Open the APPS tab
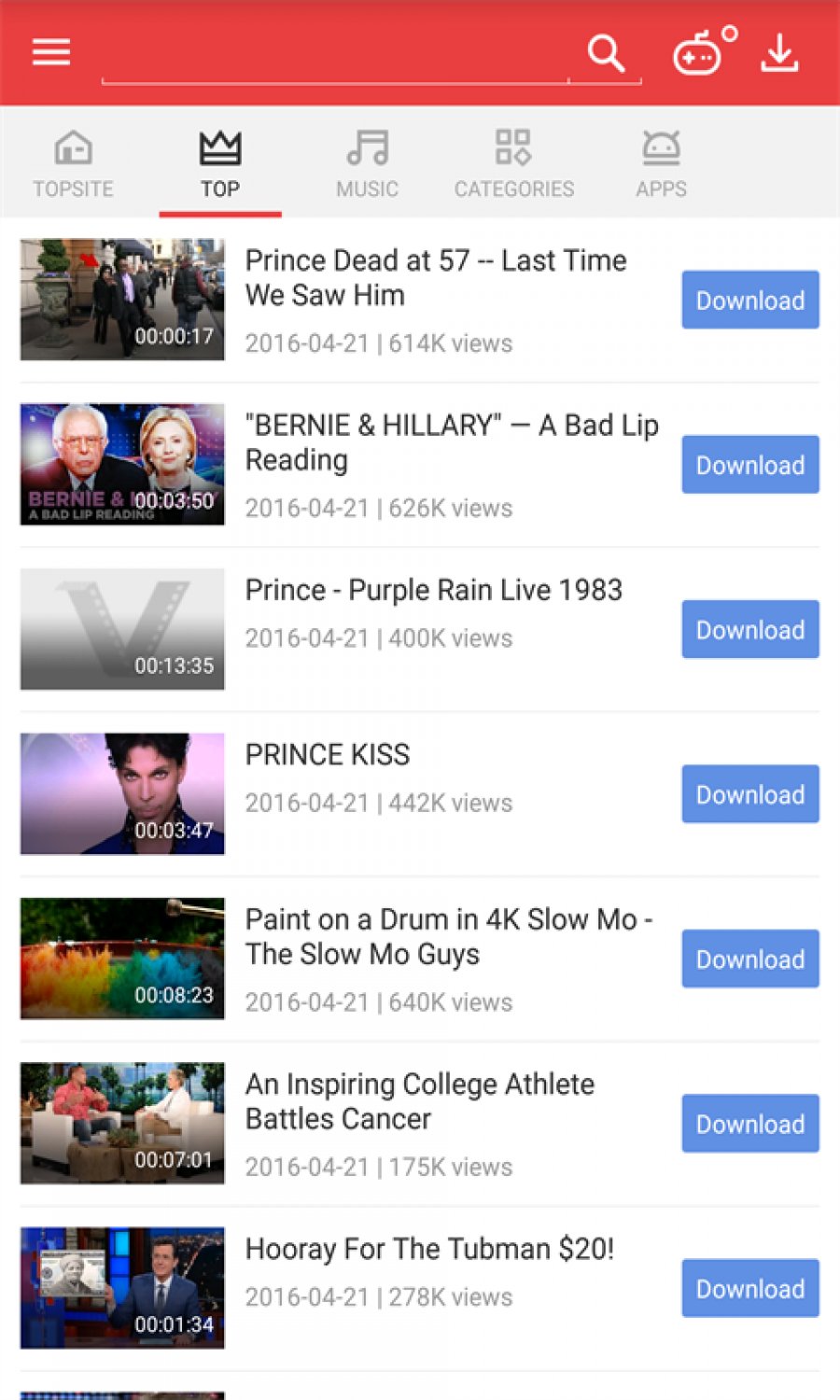Screen dimensions: 840x1400 tap(661, 164)
